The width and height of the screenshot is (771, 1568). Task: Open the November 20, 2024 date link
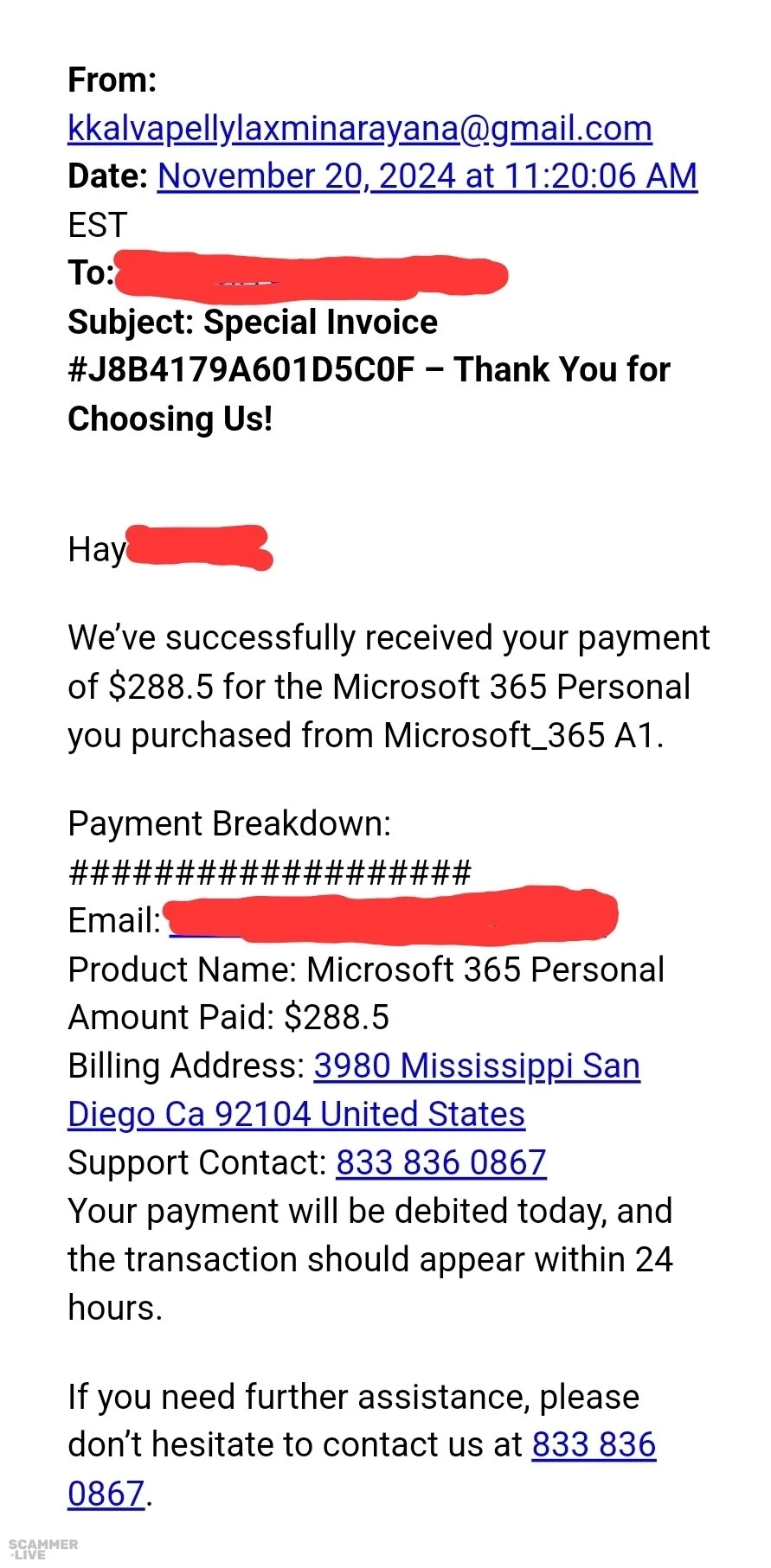[x=427, y=176]
